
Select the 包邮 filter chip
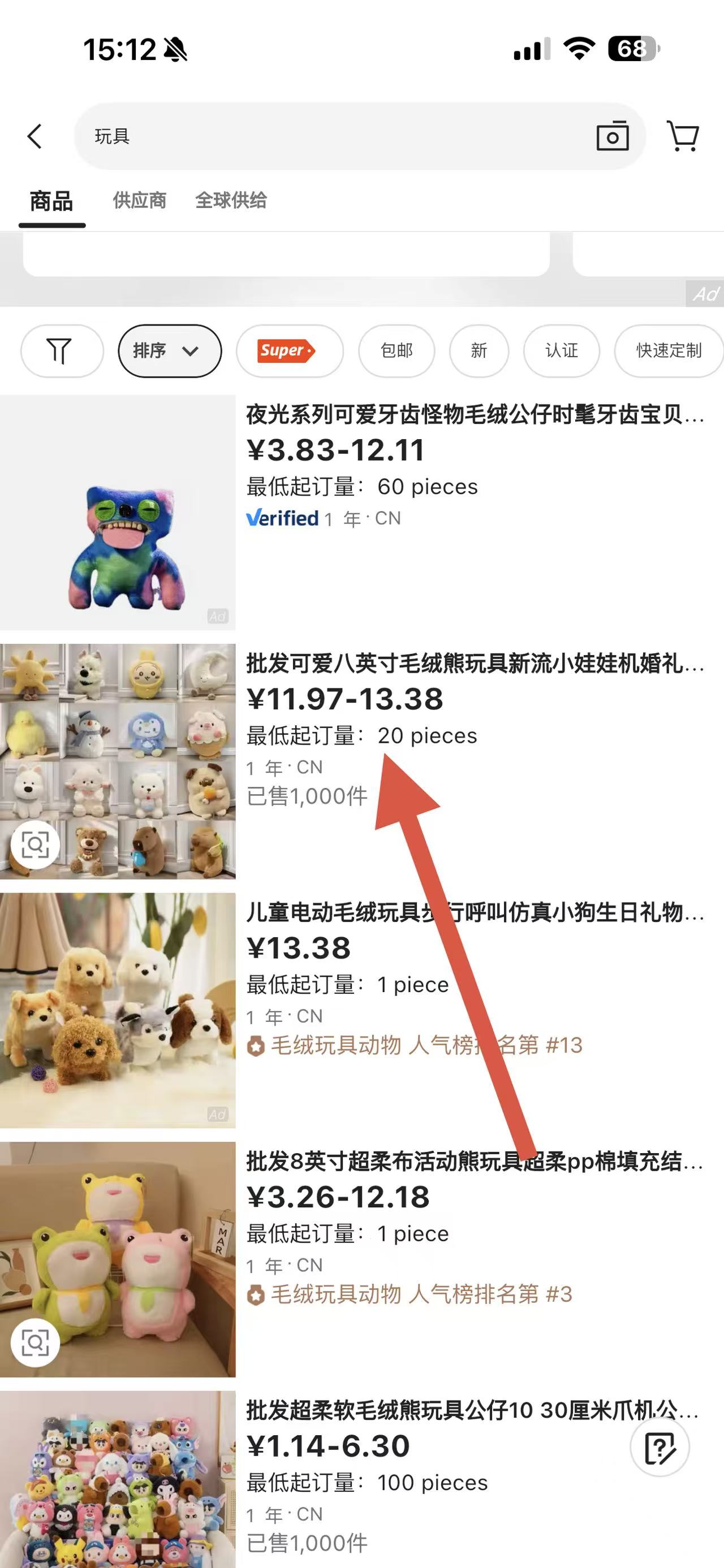[397, 351]
